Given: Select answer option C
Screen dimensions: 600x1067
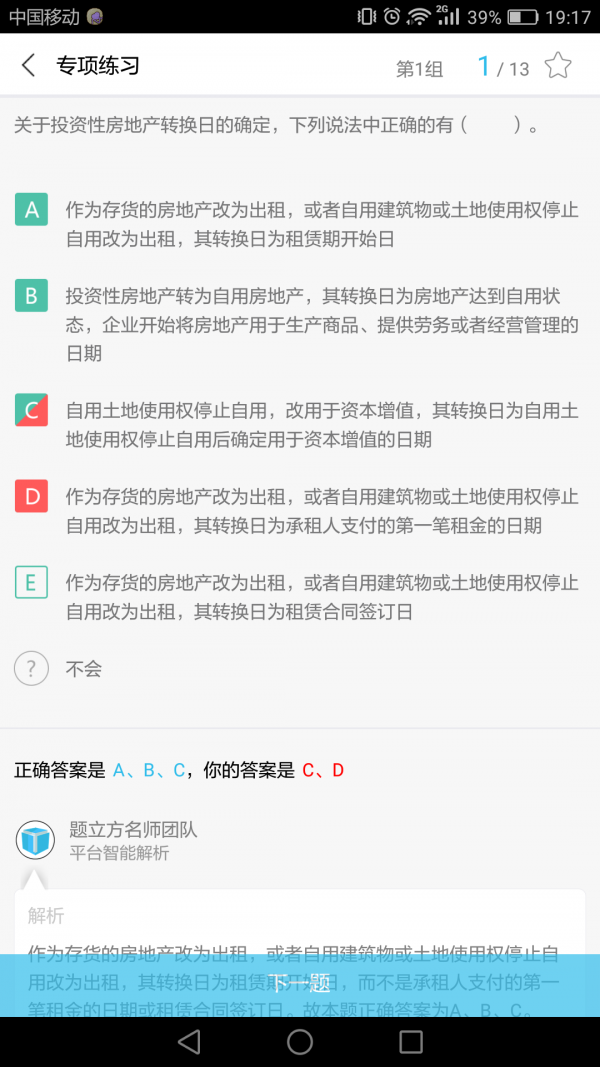Looking at the screenshot, I should click(x=32, y=410).
